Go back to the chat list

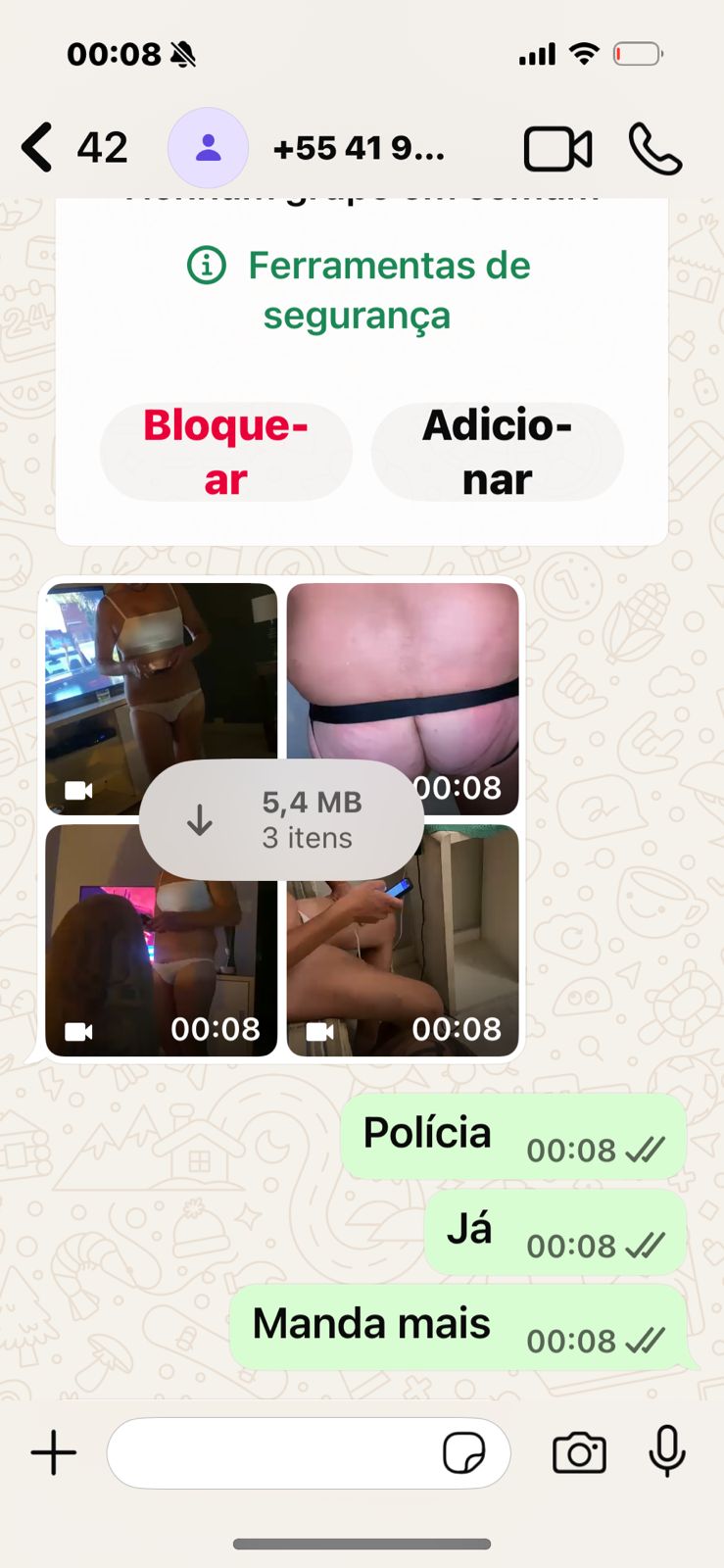point(37,148)
